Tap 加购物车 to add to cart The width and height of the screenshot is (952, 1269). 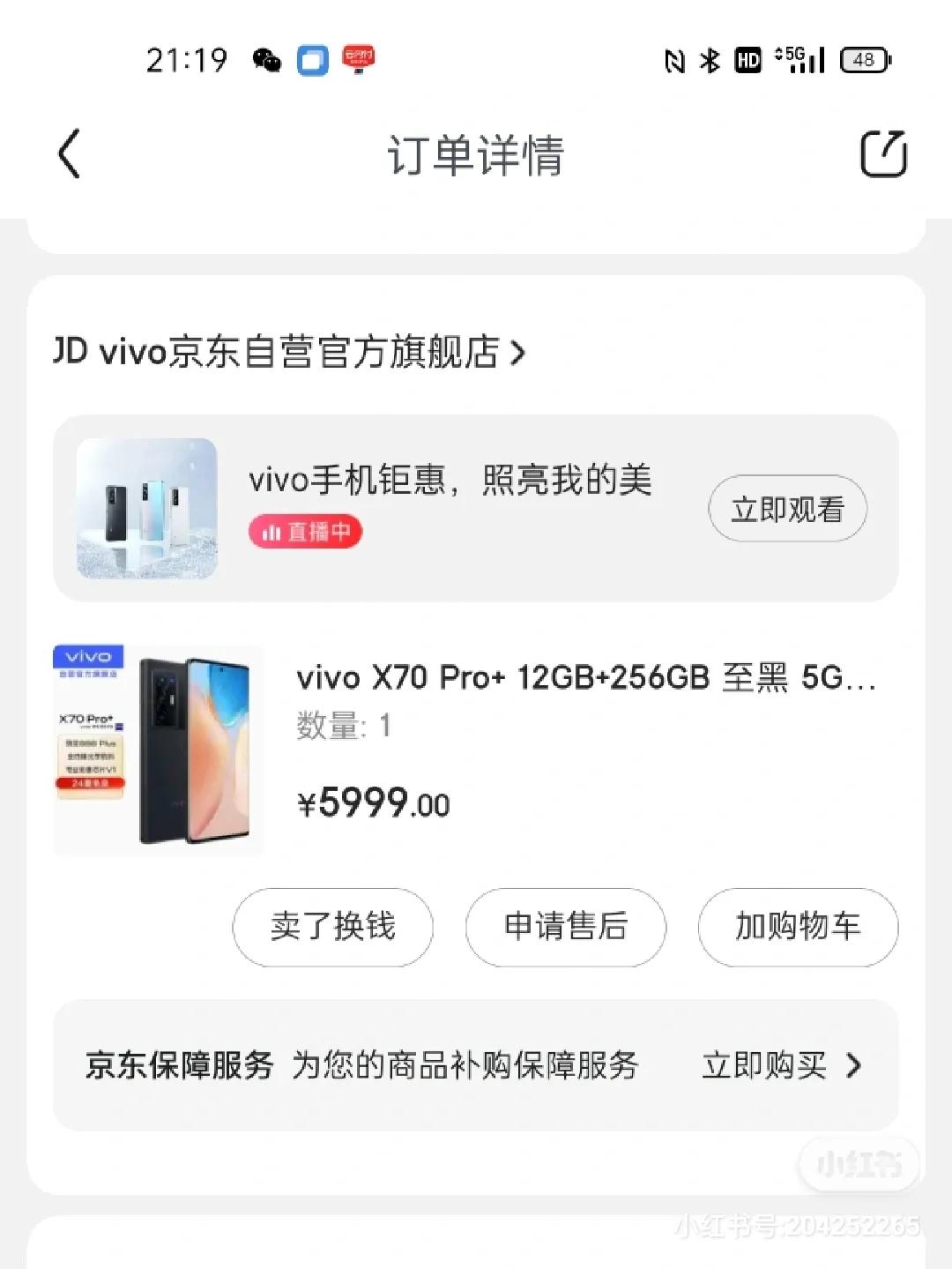coord(797,927)
